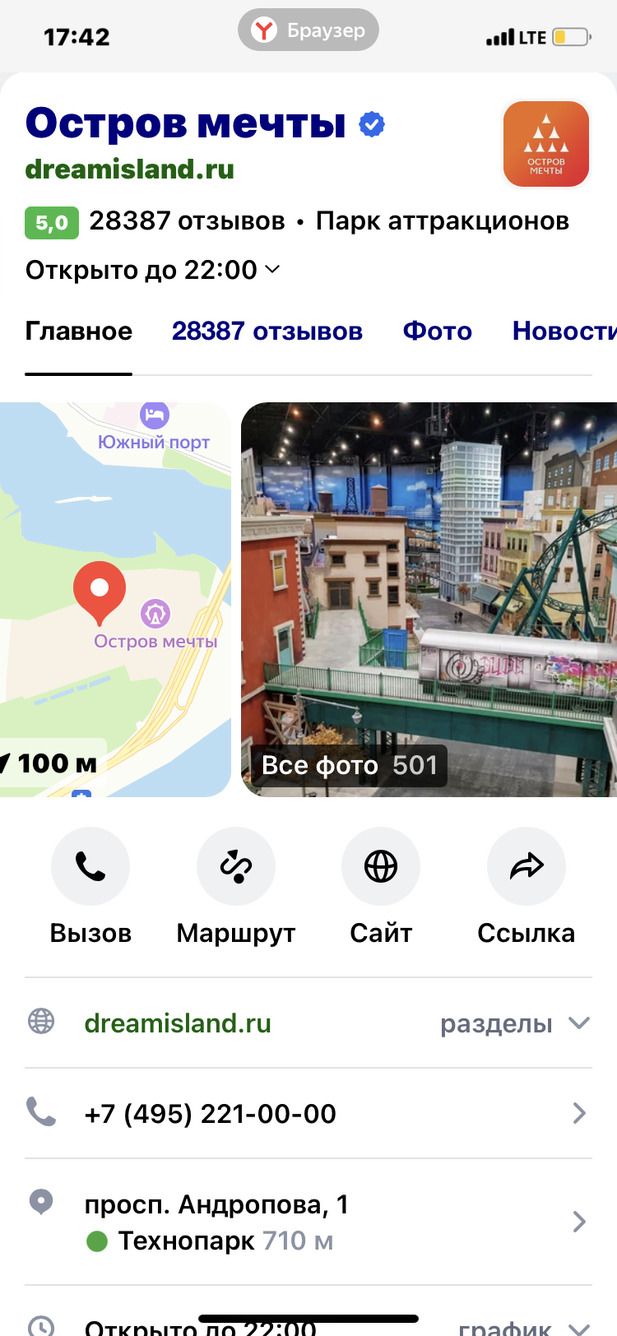
Task: Open the dreamisland.ru row in the details list
Action: (x=178, y=1023)
